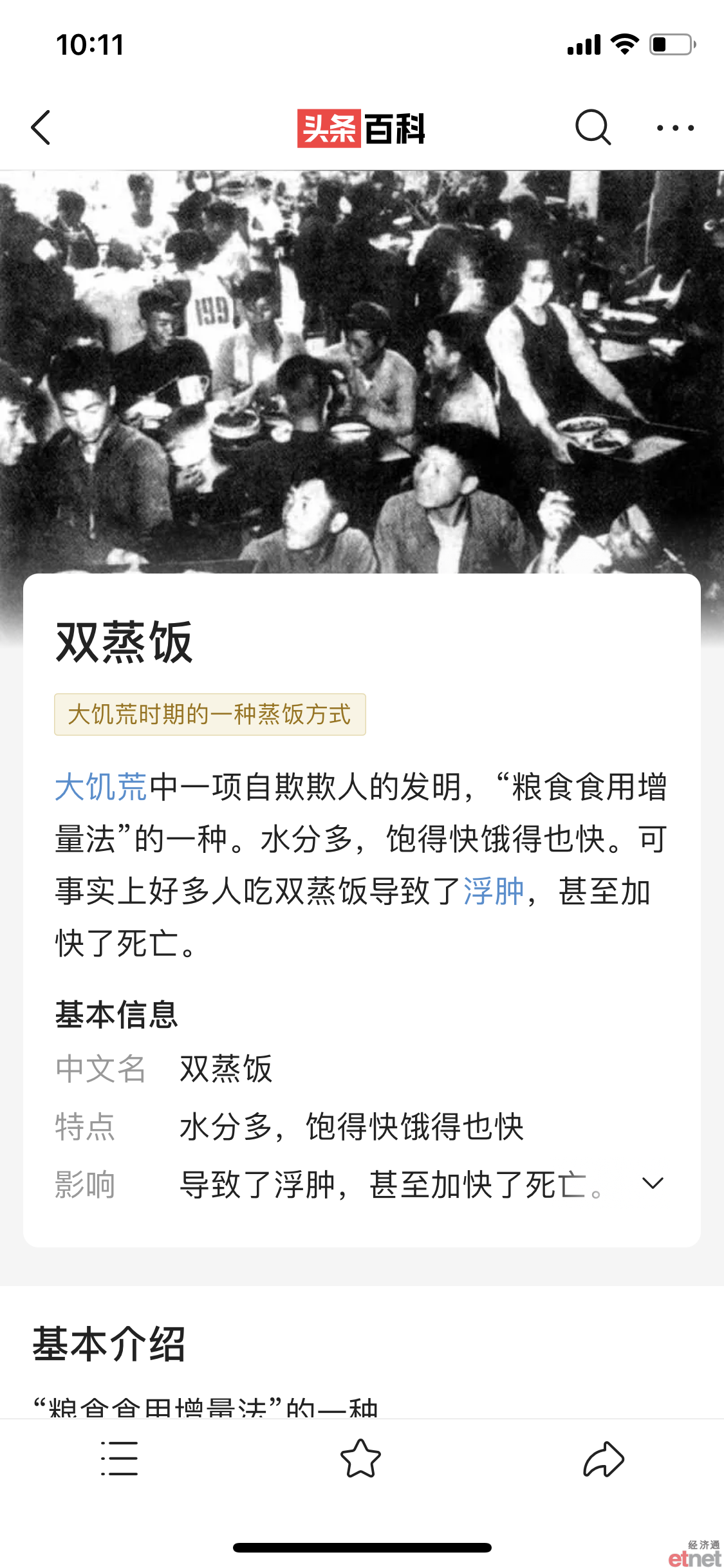Open the search magnifier icon

tap(593, 127)
